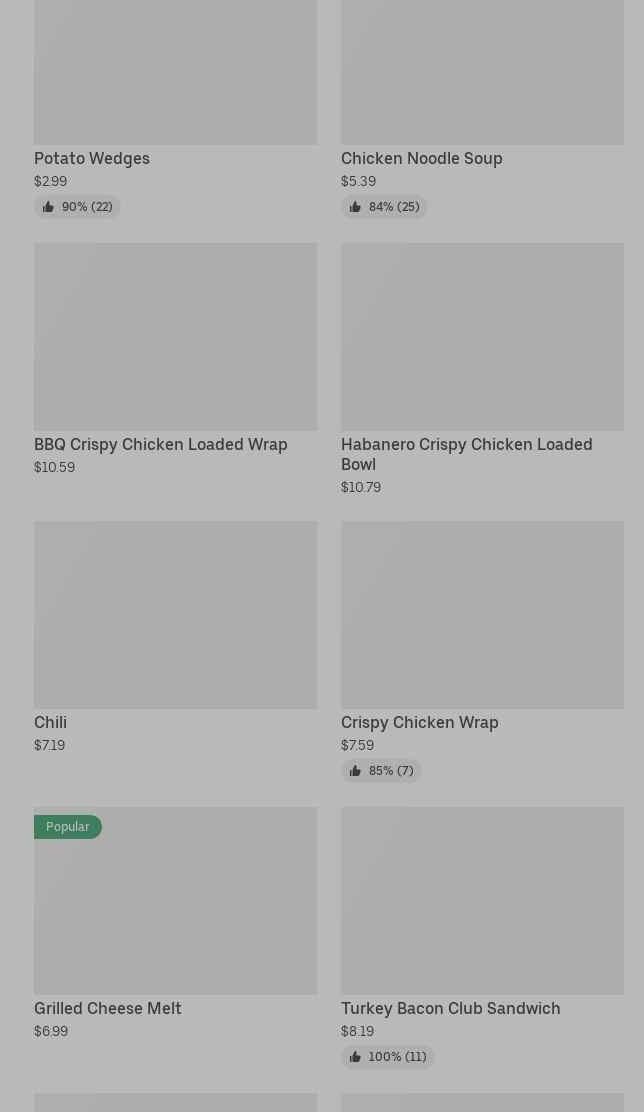
Task: Open the Crispy Chicken Wrap card
Action: 482,652
